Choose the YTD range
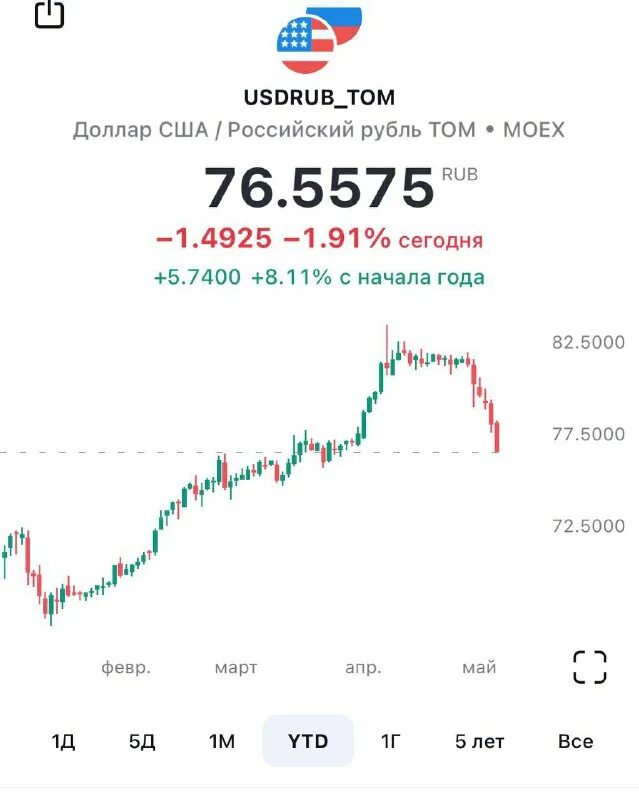The image size is (639, 800). point(308,741)
